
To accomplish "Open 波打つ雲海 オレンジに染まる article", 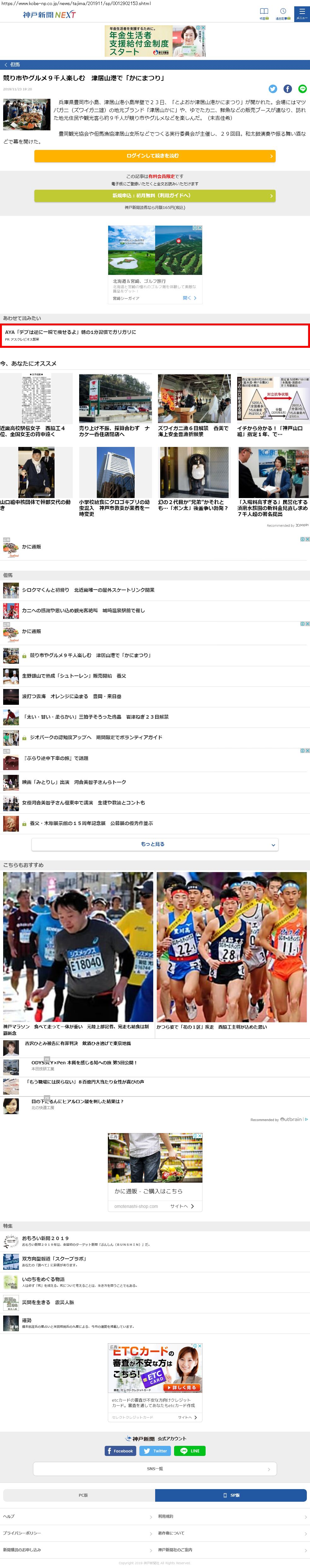I will pyautogui.click(x=72, y=696).
